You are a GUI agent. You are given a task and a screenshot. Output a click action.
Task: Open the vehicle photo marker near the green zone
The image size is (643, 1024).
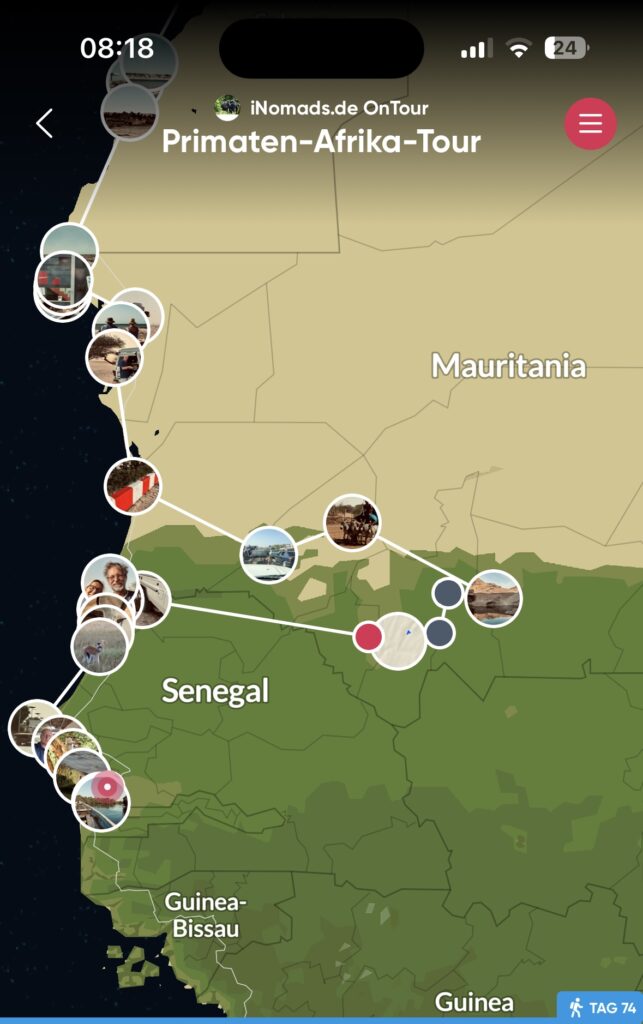pos(269,554)
